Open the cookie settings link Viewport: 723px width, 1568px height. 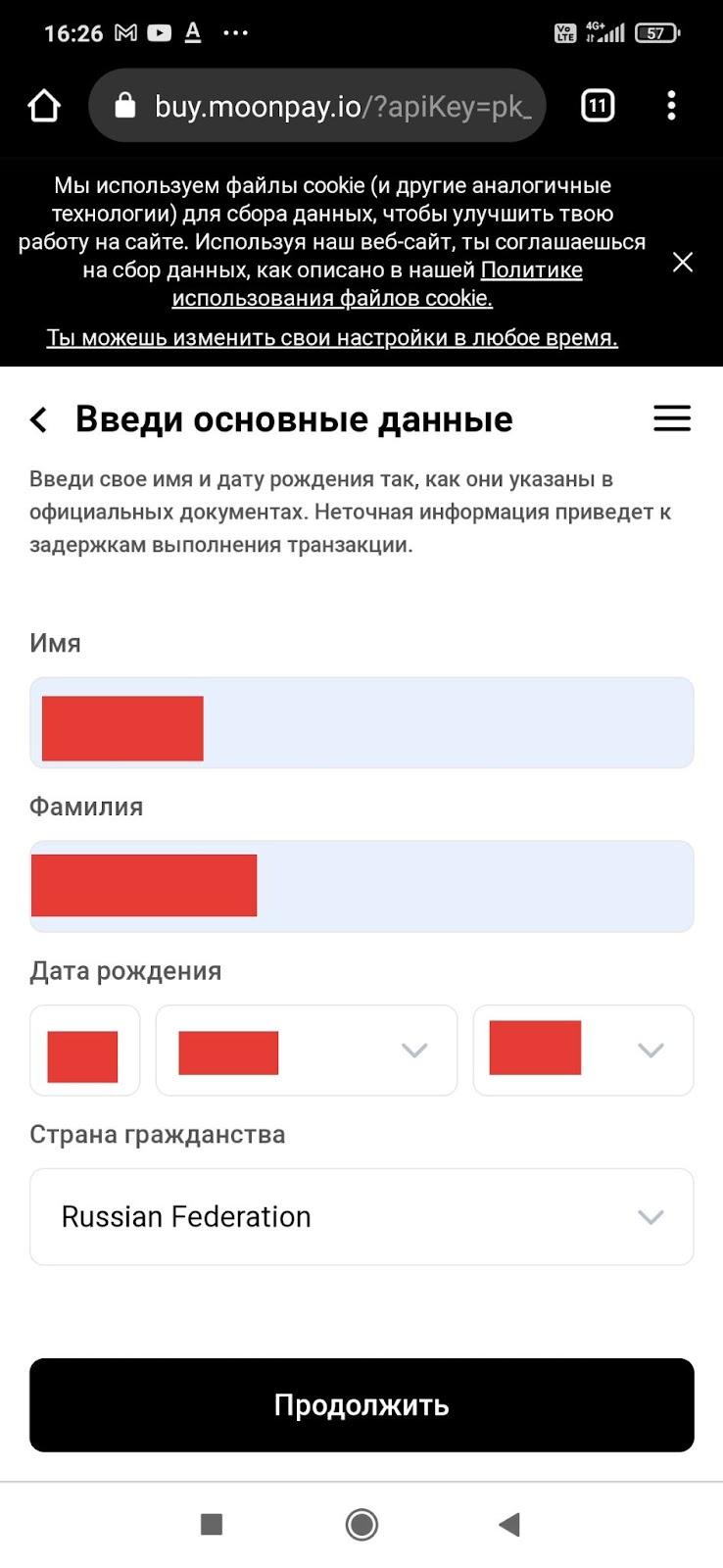coord(332,338)
